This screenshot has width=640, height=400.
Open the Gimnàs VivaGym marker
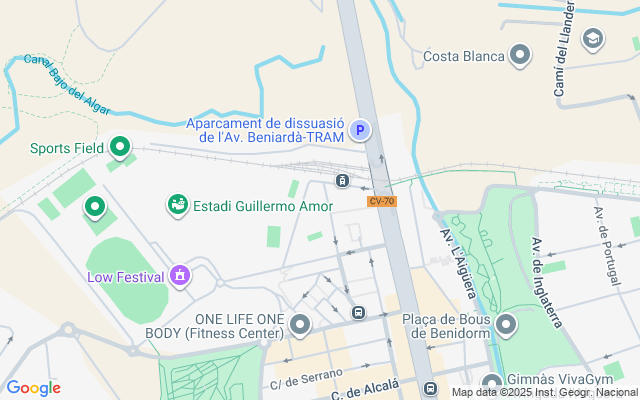click(x=491, y=383)
